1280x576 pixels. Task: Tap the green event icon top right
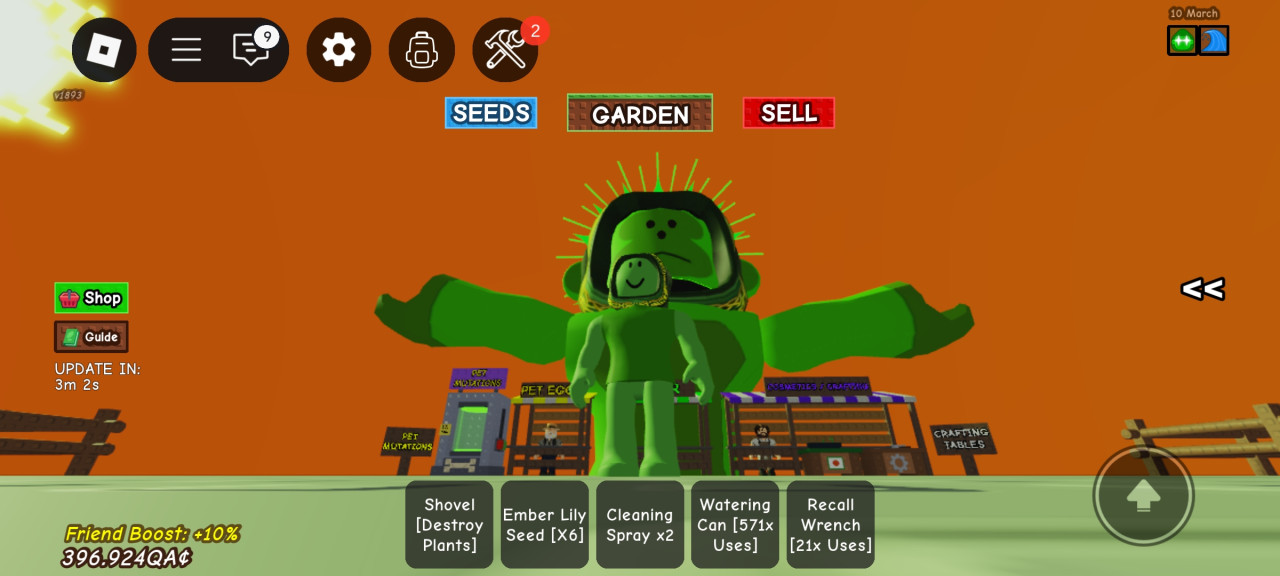[1182, 41]
